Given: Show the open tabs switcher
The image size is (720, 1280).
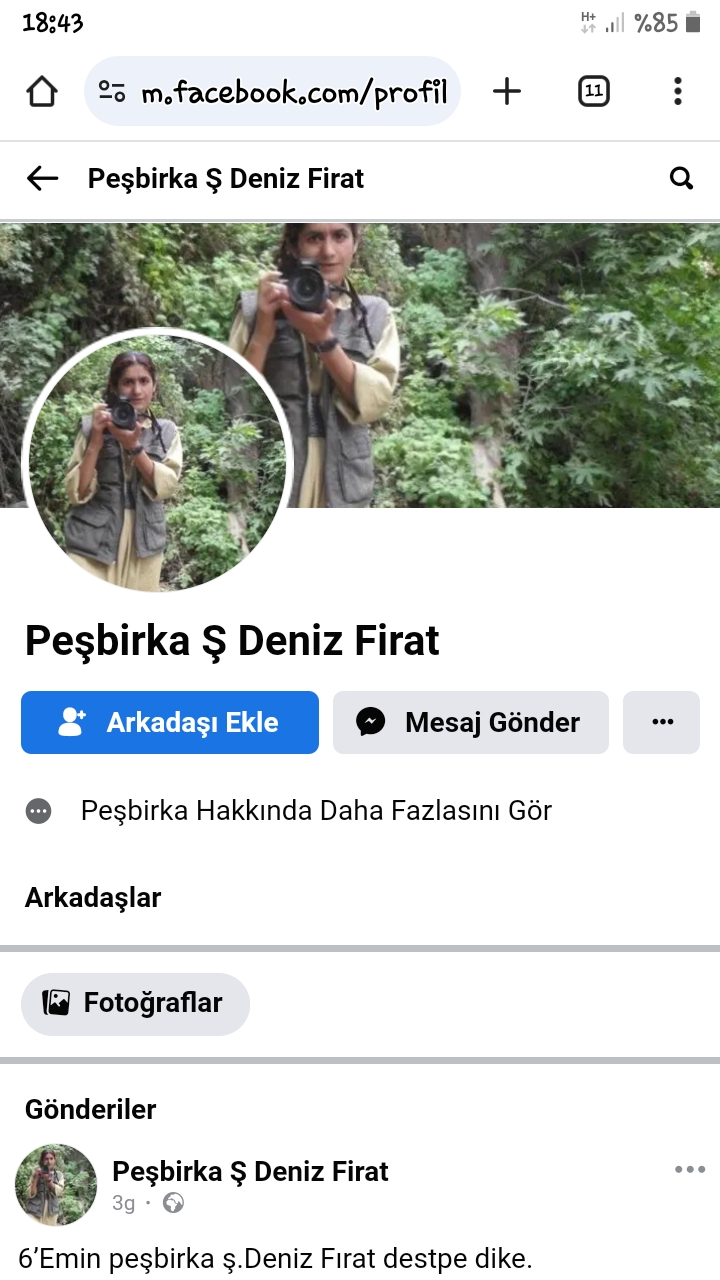Looking at the screenshot, I should tap(594, 92).
